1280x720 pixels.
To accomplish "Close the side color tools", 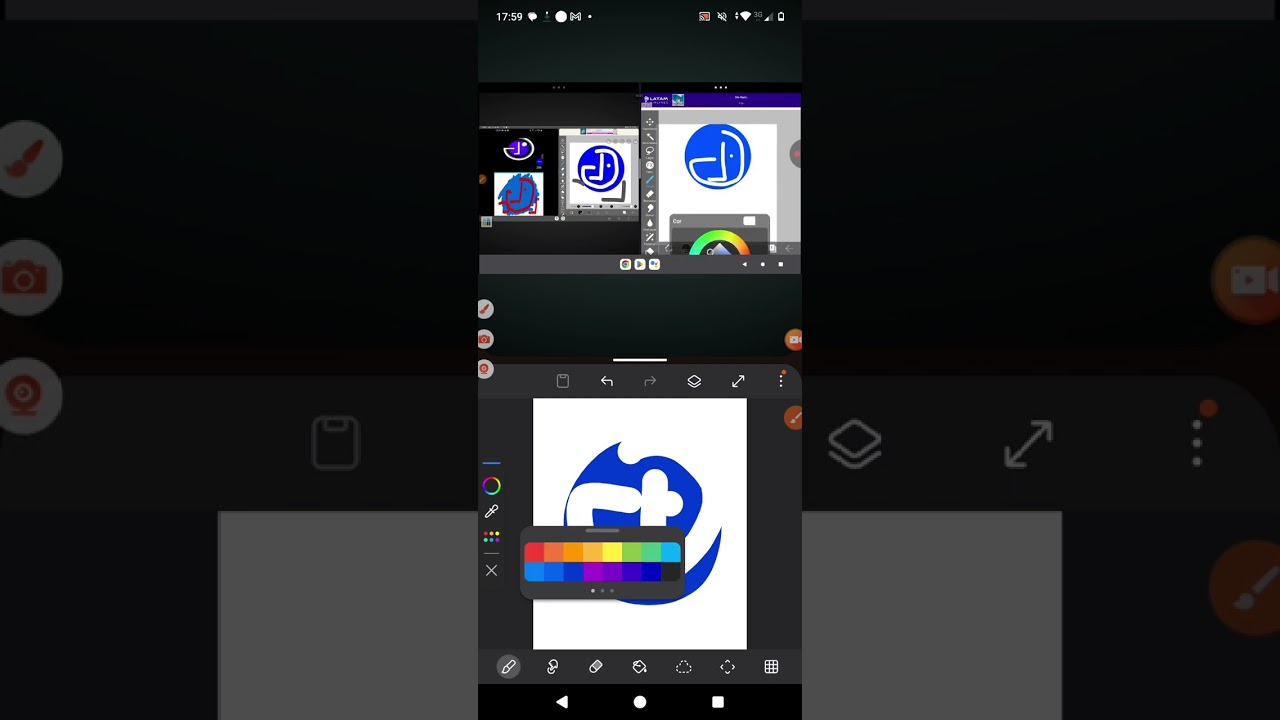I will click(491, 570).
